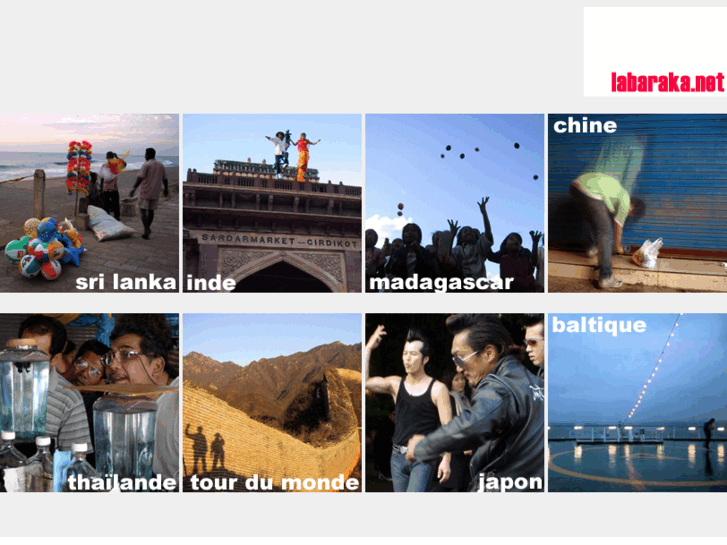This screenshot has height=545, width=727.
Task: Open the Japon photo gallery
Action: coord(454,403)
